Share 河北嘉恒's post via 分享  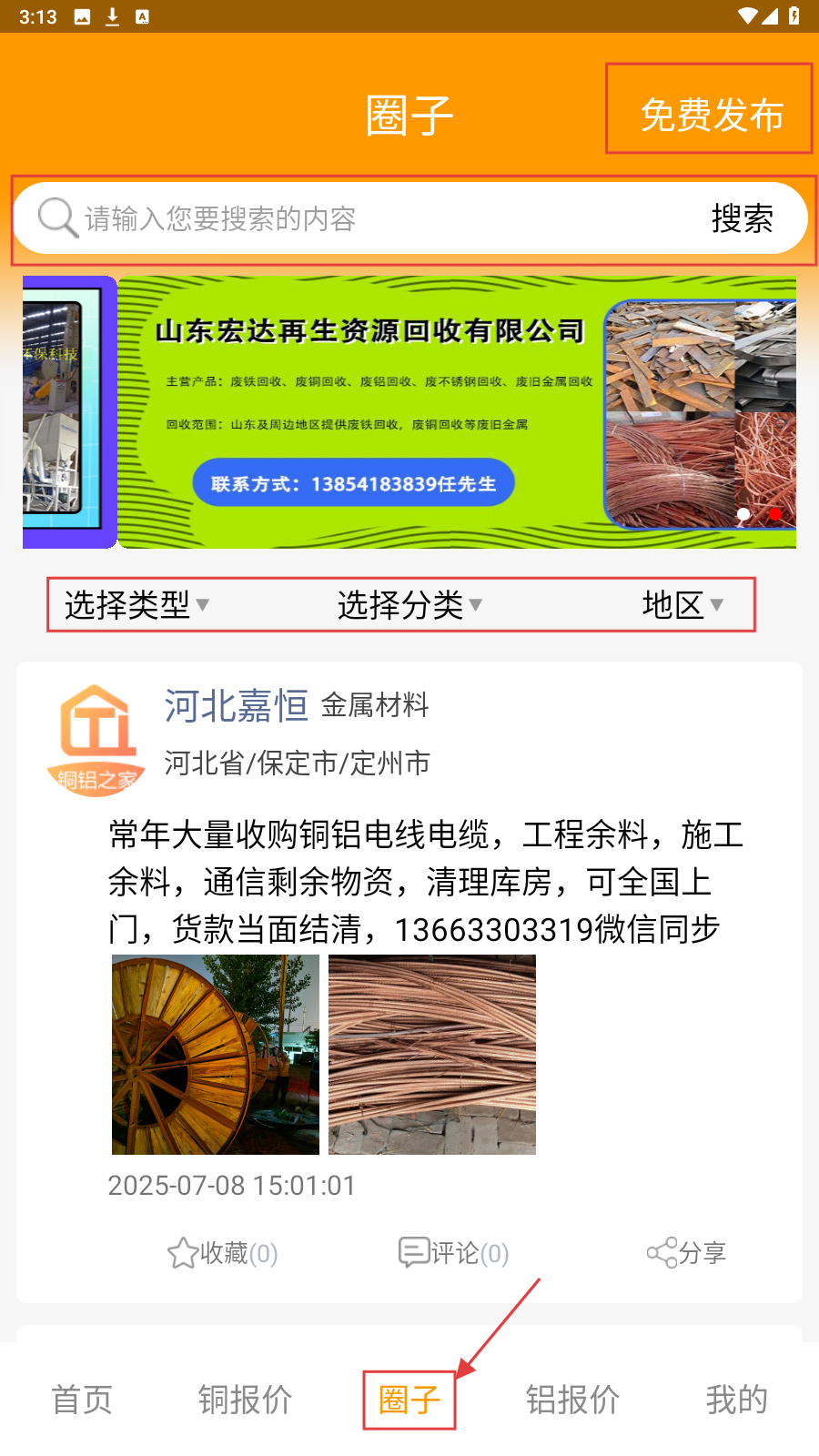[687, 1253]
